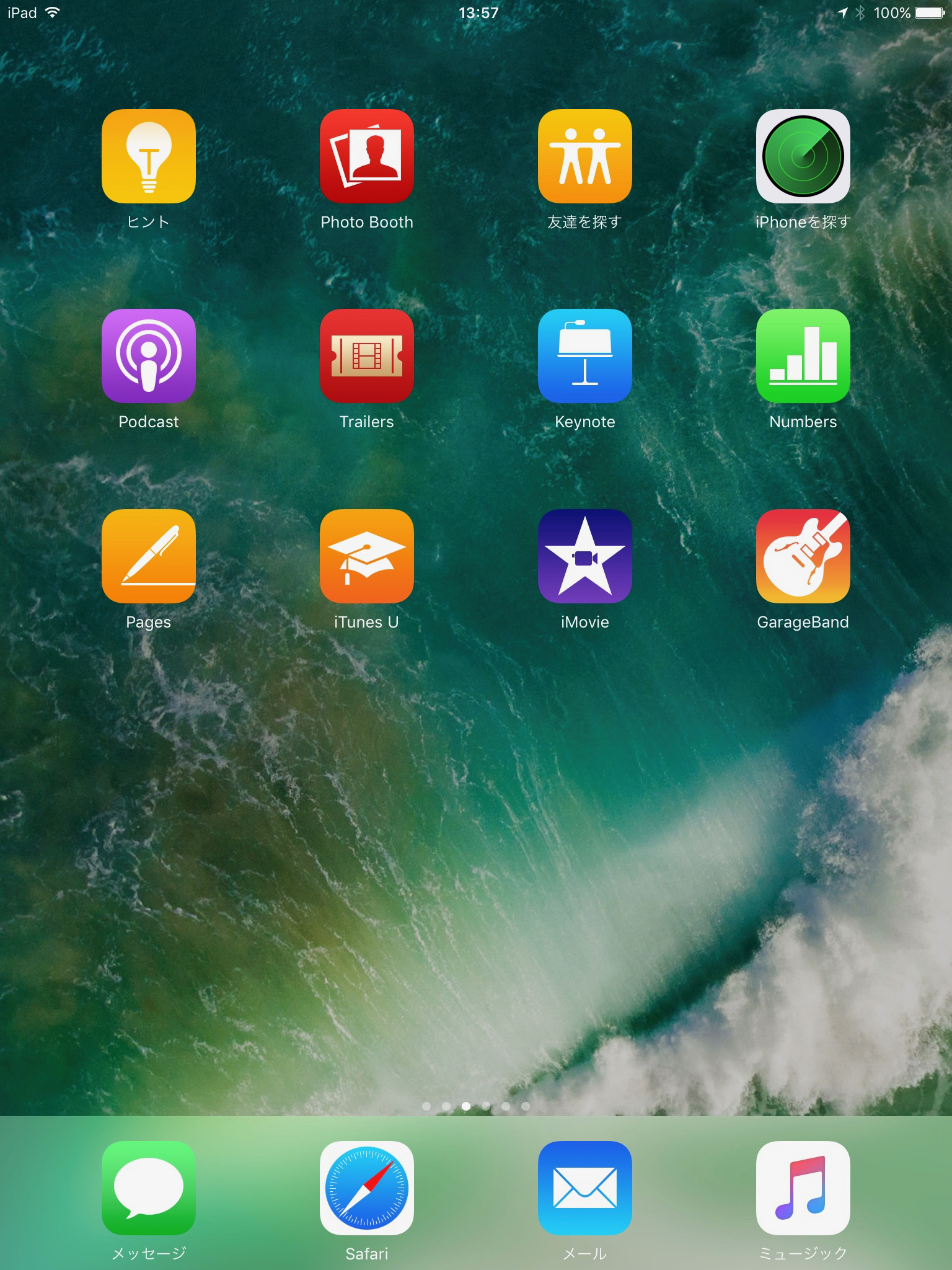Launch Safari from the dock
The width and height of the screenshot is (952, 1270).
coord(367,1188)
